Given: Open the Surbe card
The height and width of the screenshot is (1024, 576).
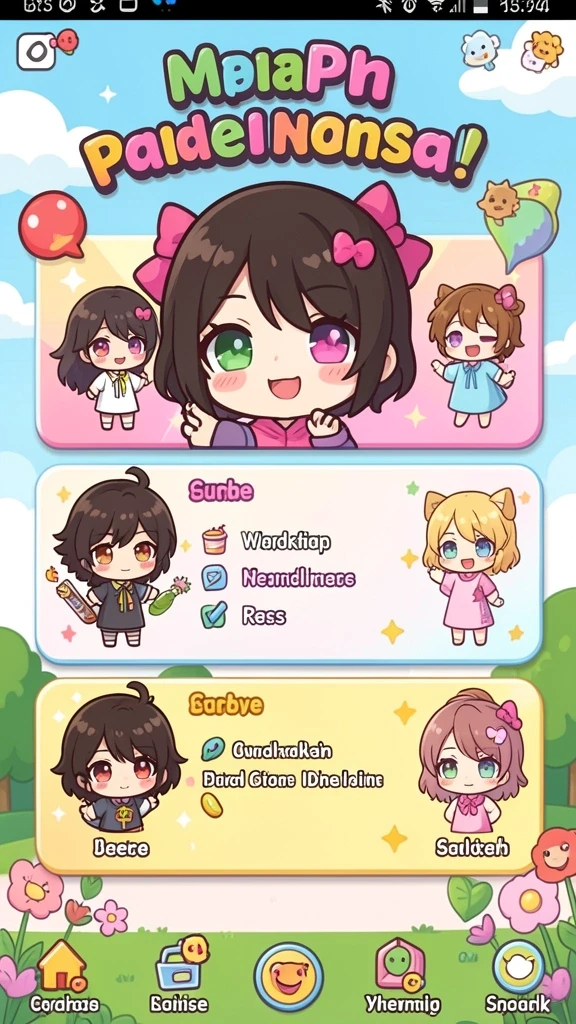Looking at the screenshot, I should coord(289,565).
